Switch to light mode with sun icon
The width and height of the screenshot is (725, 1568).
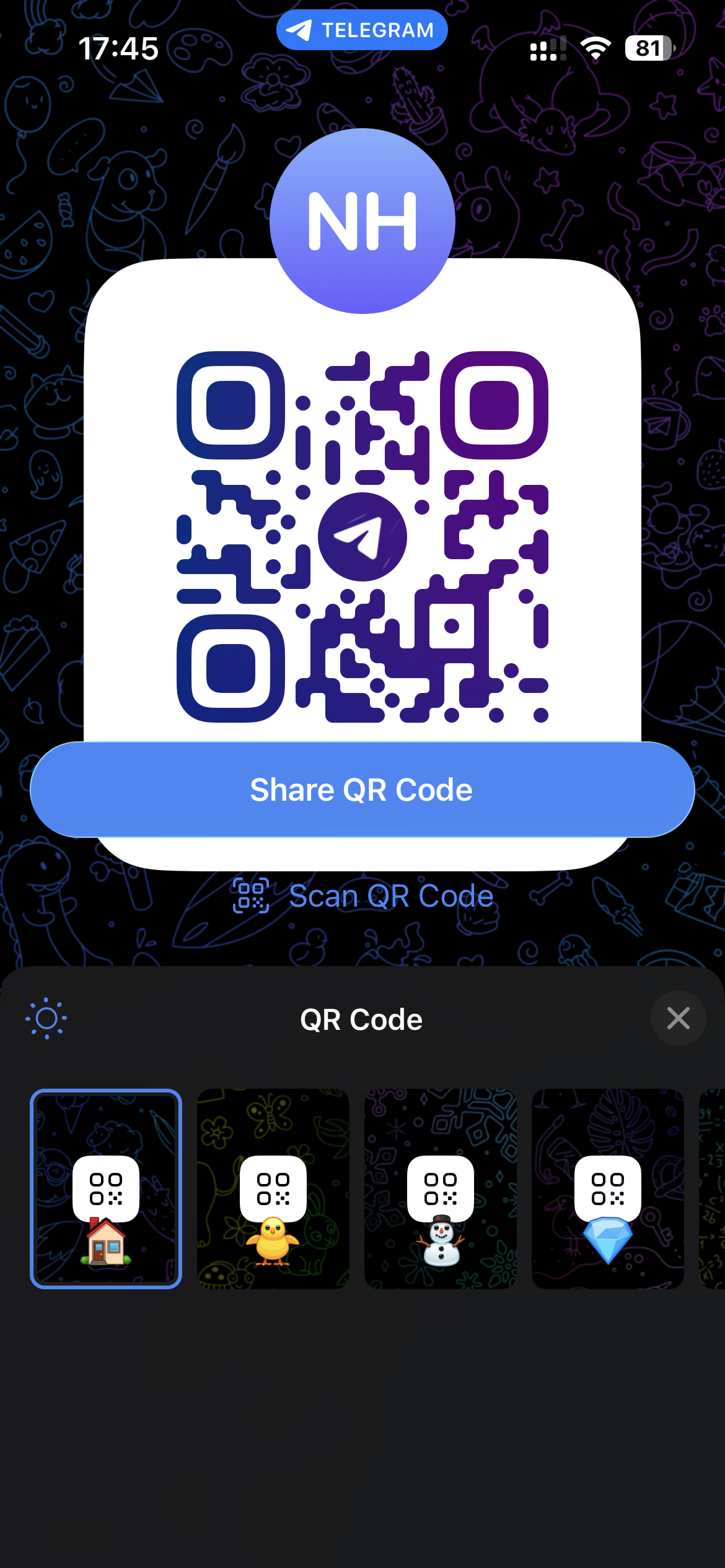[46, 1019]
